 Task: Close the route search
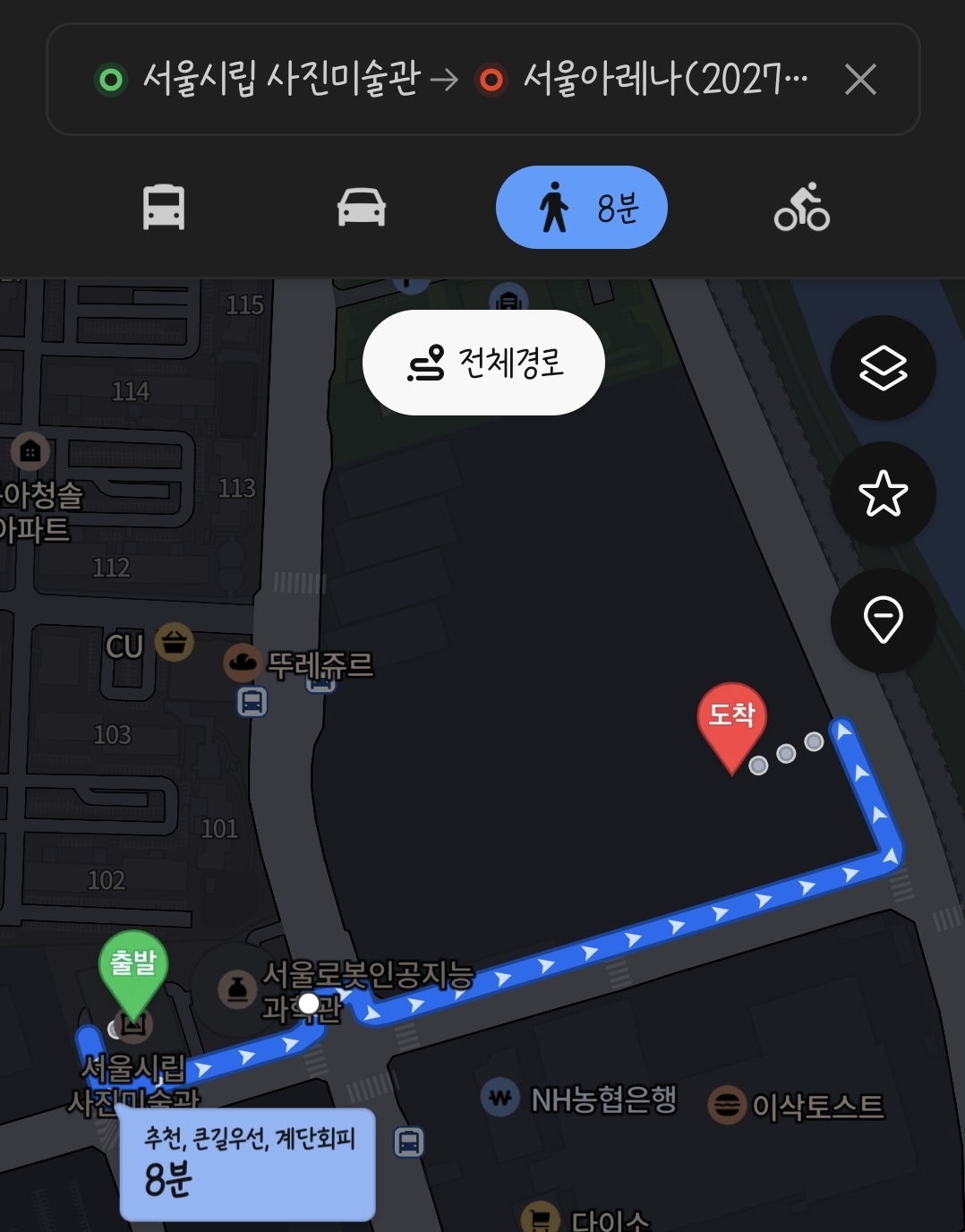tap(860, 81)
